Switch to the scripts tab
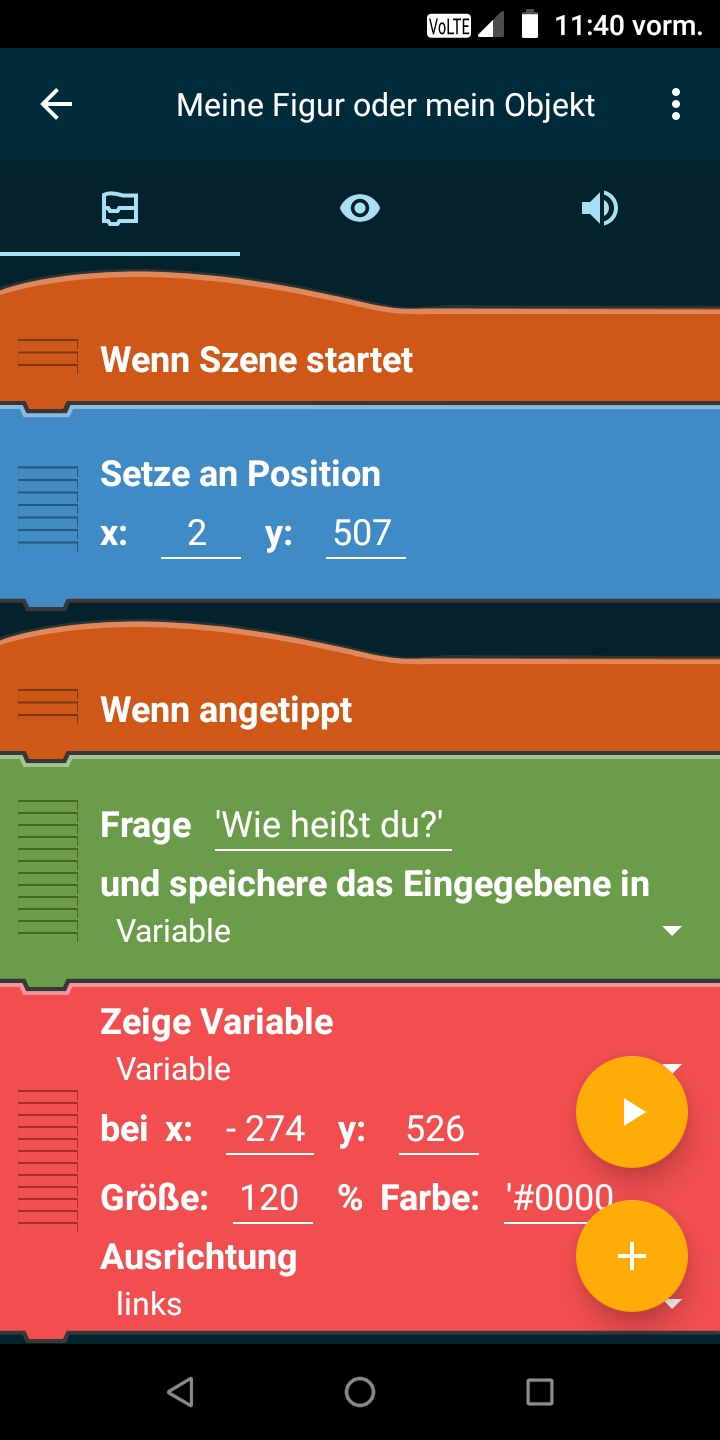The height and width of the screenshot is (1440, 720). (x=120, y=208)
